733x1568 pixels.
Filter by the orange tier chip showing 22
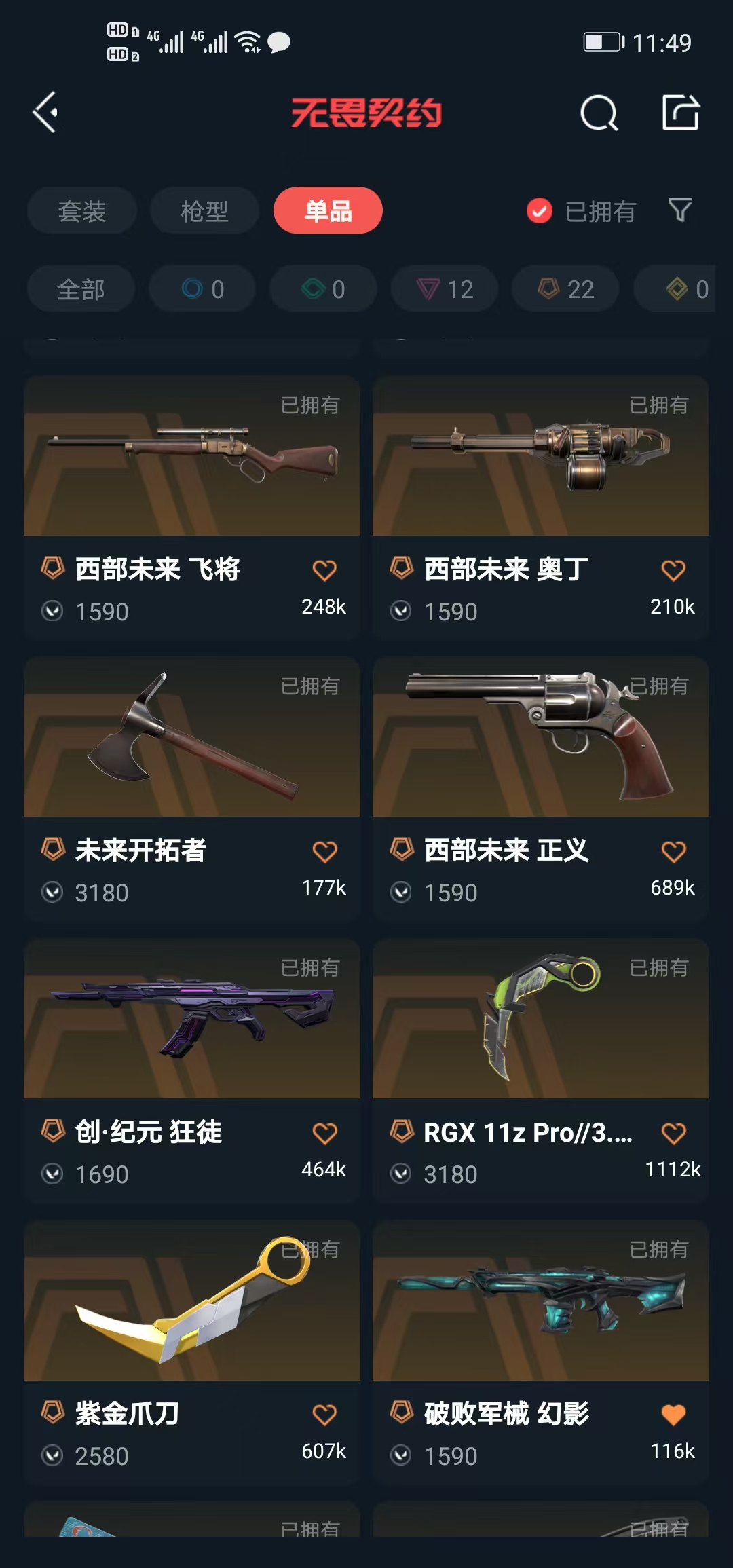(565, 289)
